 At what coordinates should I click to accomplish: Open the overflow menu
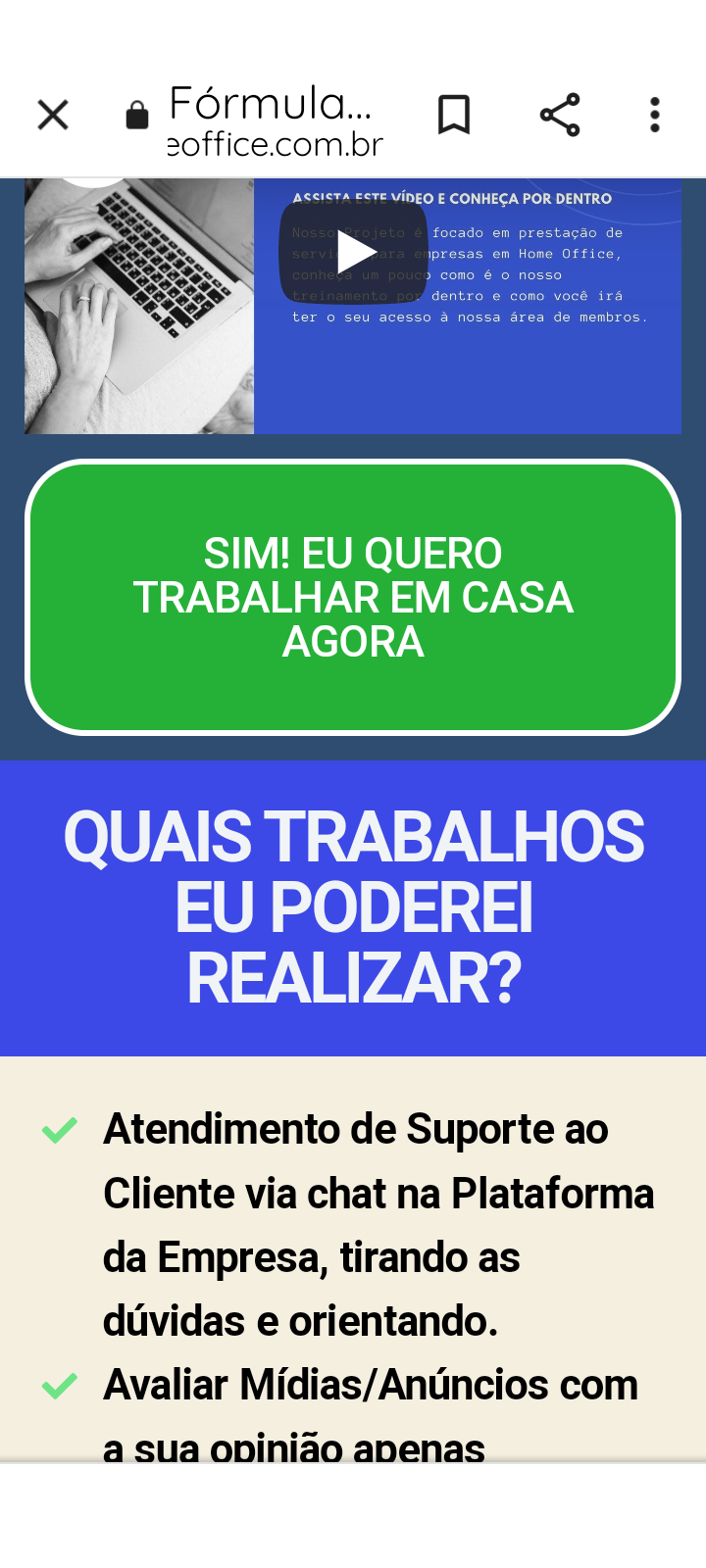tap(654, 115)
